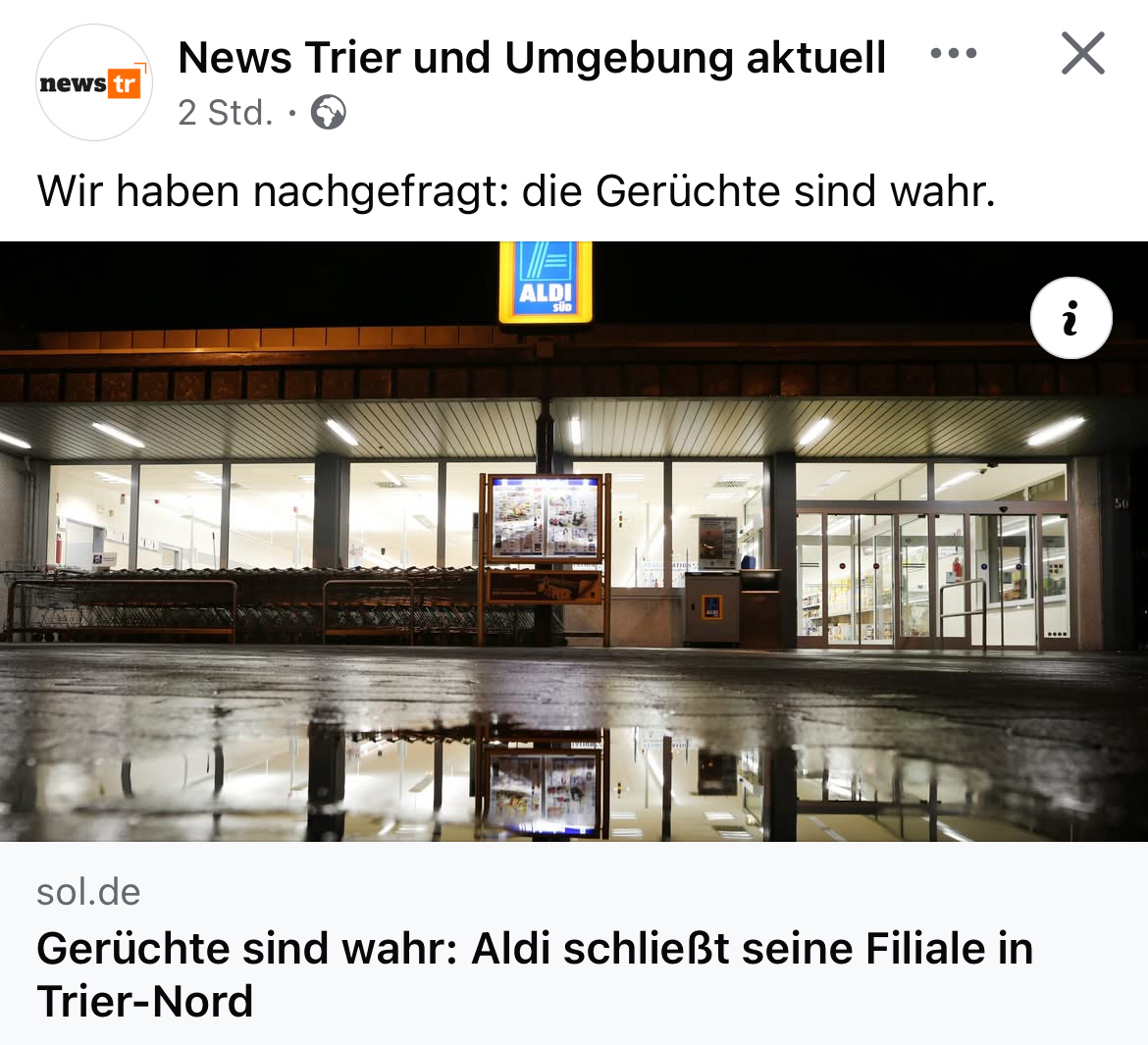Dismiss the post with the X
This screenshot has height=1045, width=1148.
1083,54
